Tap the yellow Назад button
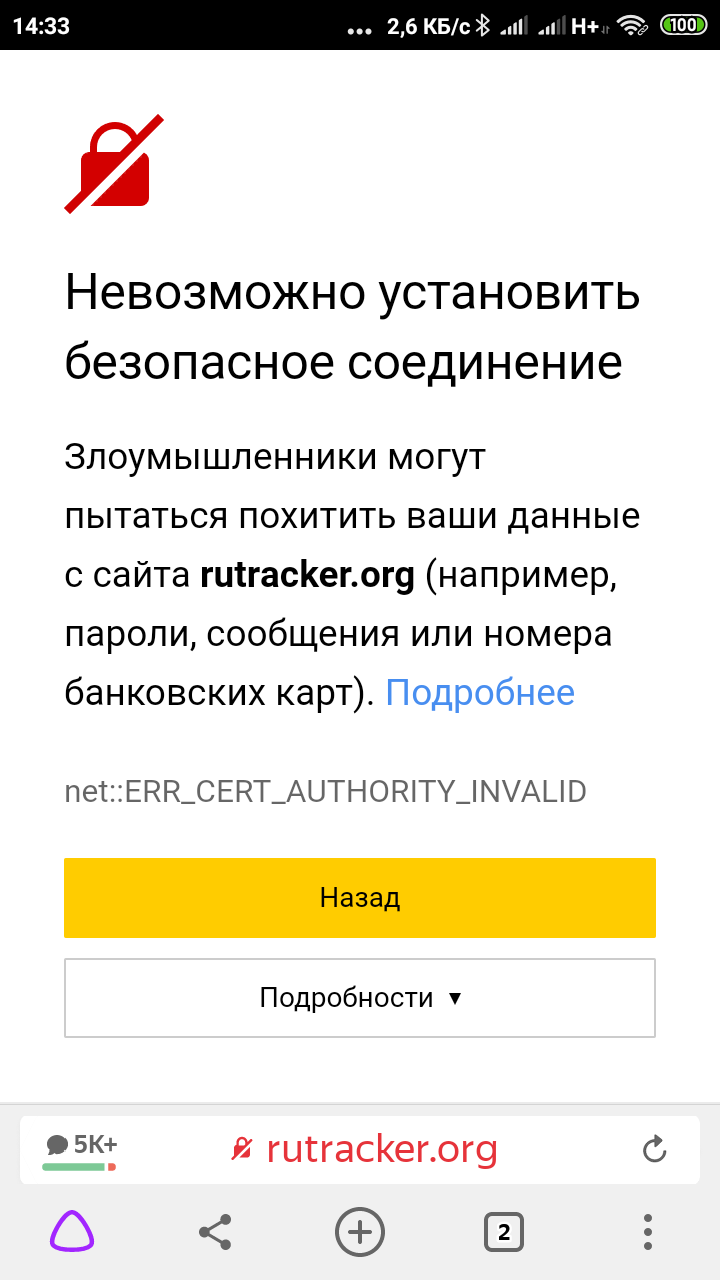Image resolution: width=720 pixels, height=1280 pixels. pyautogui.click(x=360, y=897)
